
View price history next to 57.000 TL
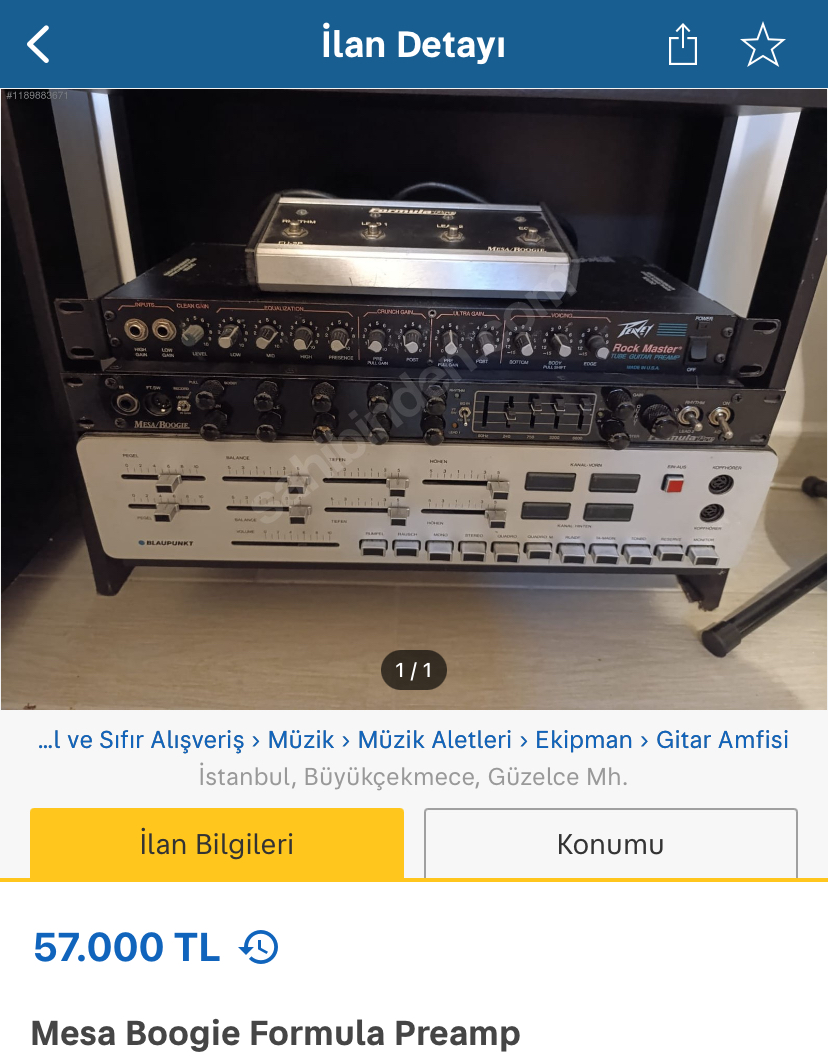click(259, 946)
